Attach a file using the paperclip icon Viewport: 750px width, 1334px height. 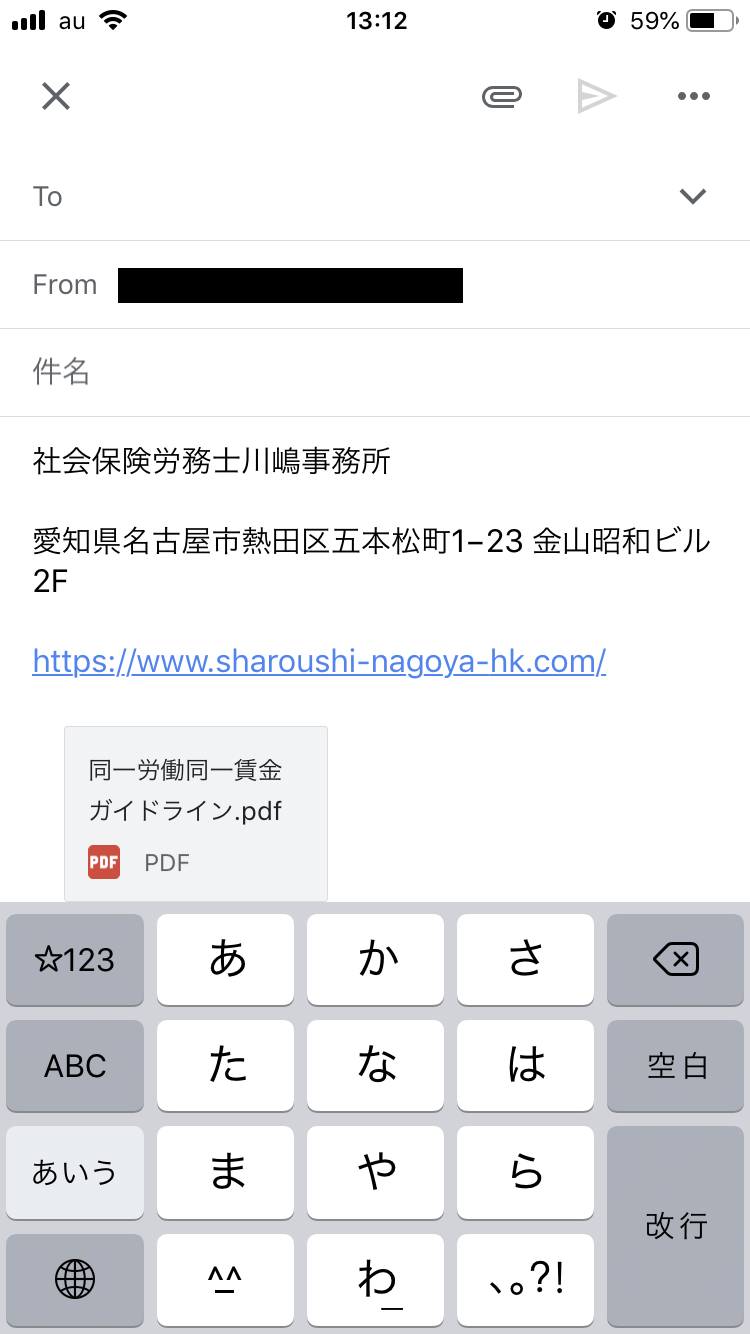tap(502, 96)
